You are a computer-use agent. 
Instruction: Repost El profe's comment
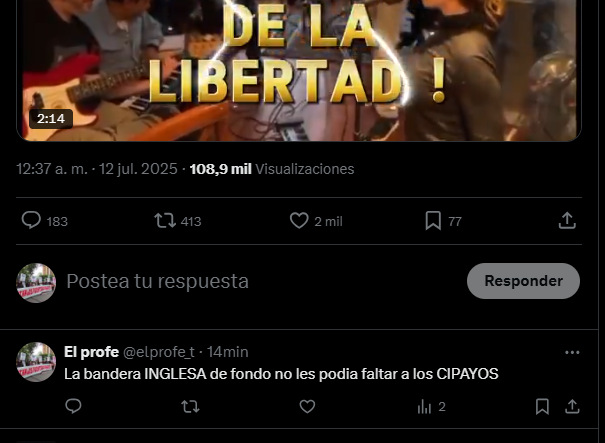(190, 406)
